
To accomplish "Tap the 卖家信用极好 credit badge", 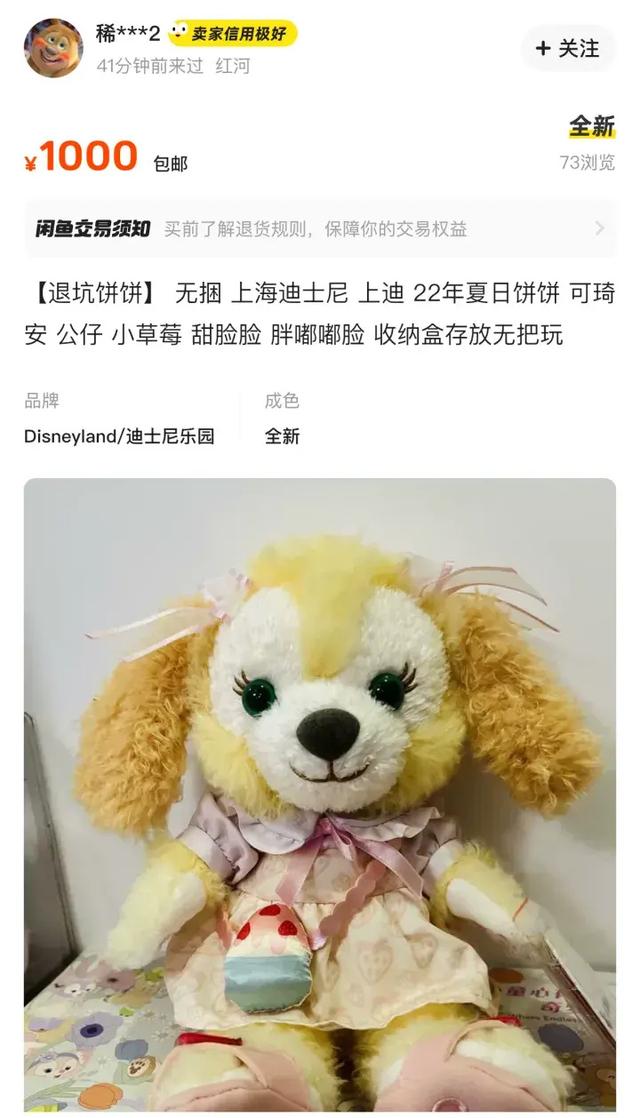I will tap(232, 33).
